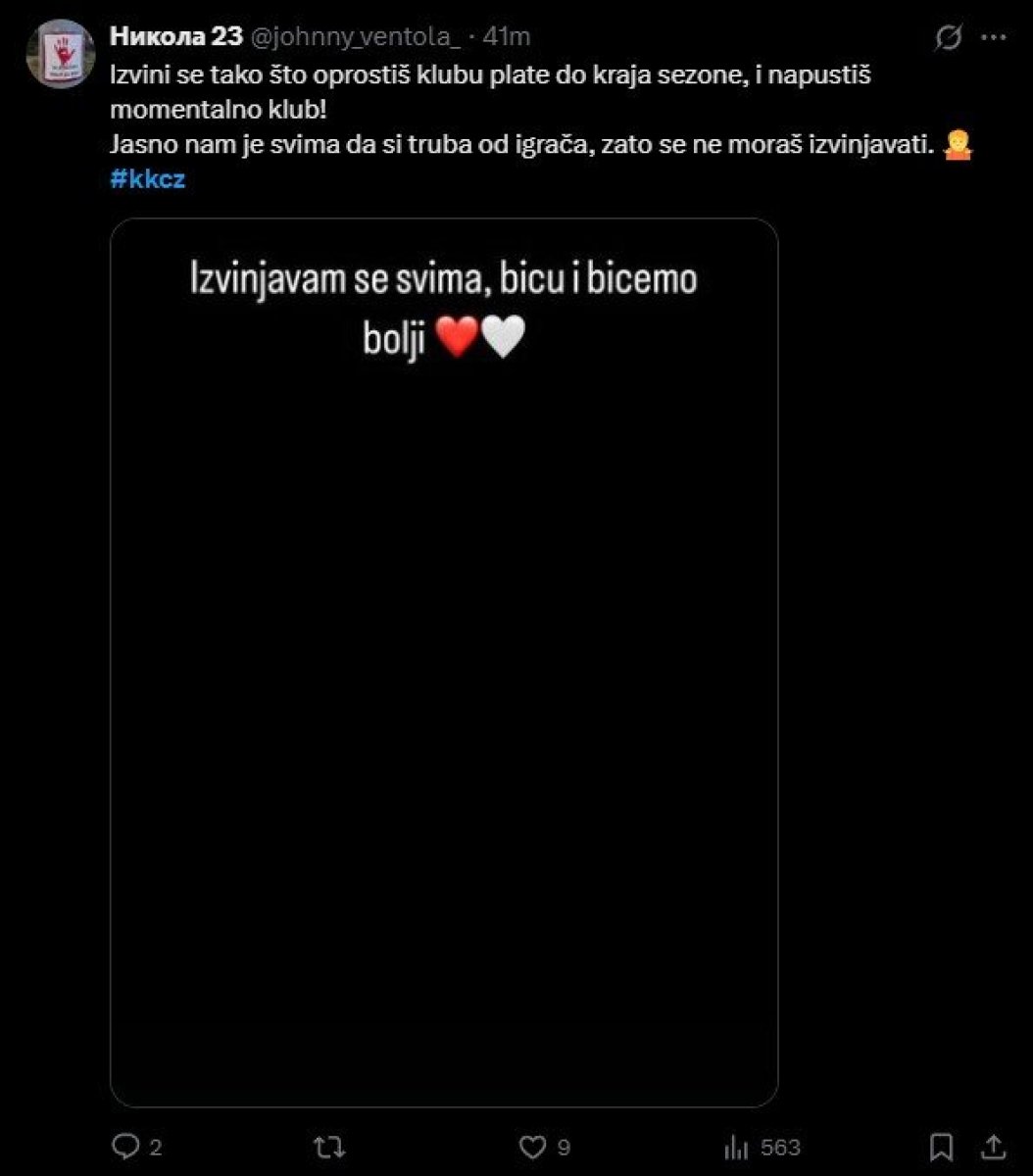Open the #kkcz hashtag
This screenshot has height=1176, width=1033.
148,181
